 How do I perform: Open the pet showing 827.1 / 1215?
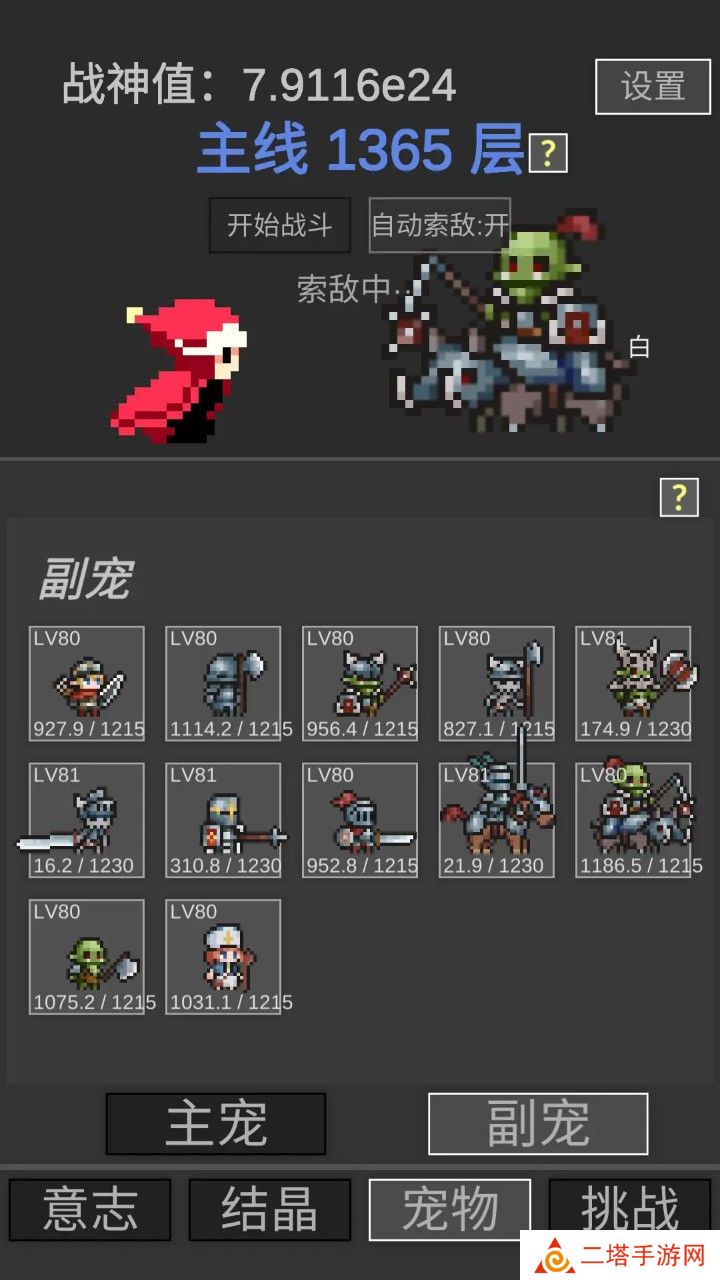click(x=497, y=684)
